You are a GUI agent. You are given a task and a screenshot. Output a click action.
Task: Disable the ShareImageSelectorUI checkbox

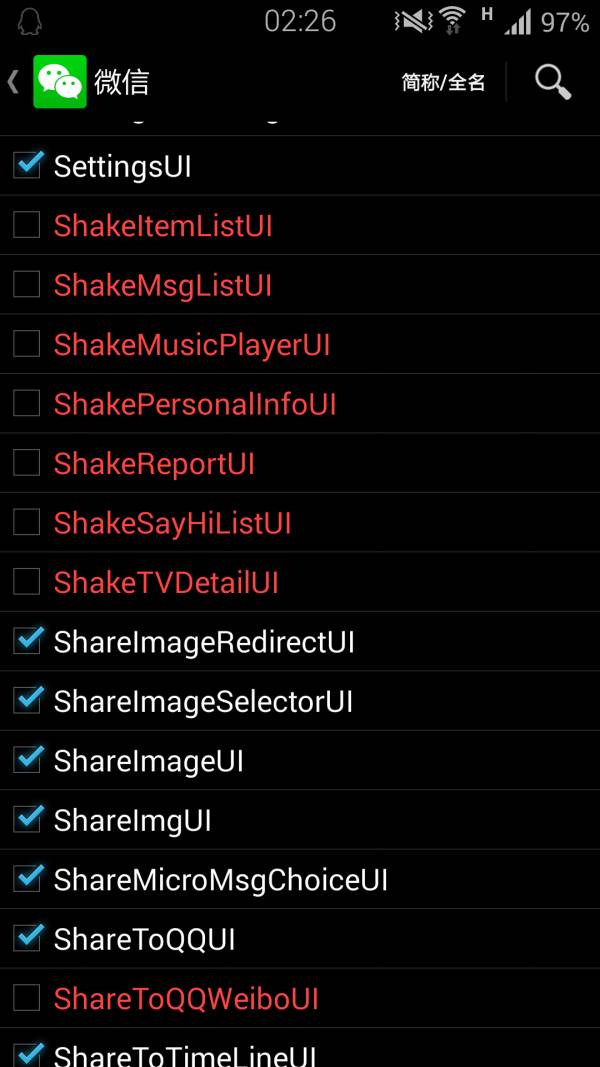coord(27,700)
